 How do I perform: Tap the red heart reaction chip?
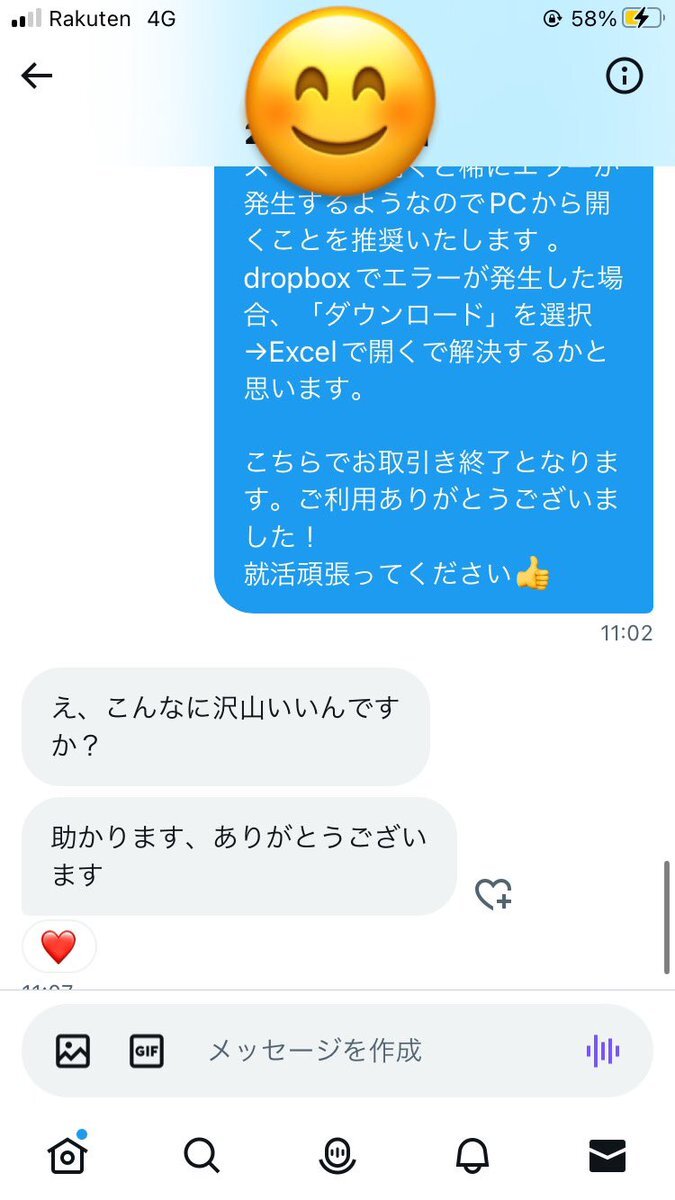click(x=59, y=946)
